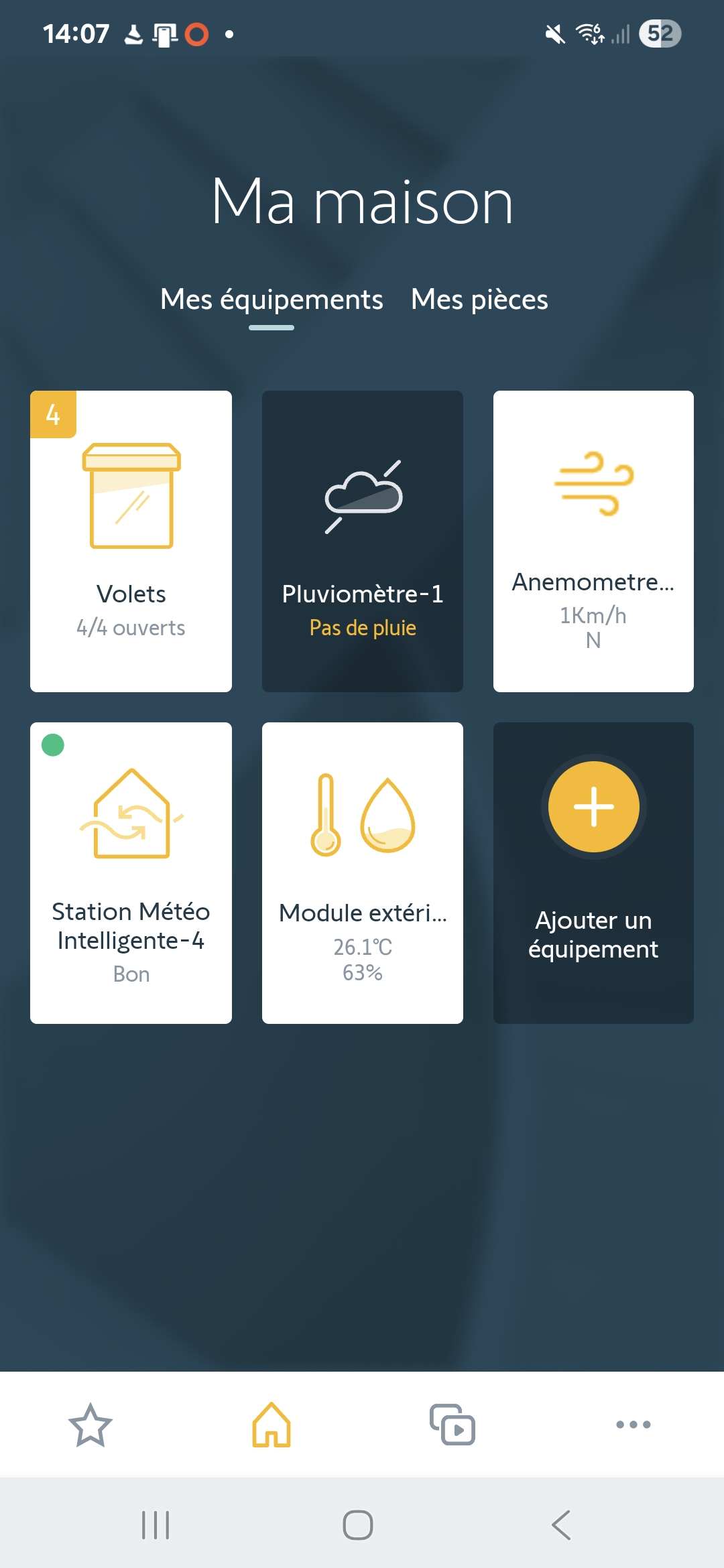Open Station Météo Intelligente-4
Image resolution: width=724 pixels, height=1568 pixels.
pyautogui.click(x=131, y=872)
